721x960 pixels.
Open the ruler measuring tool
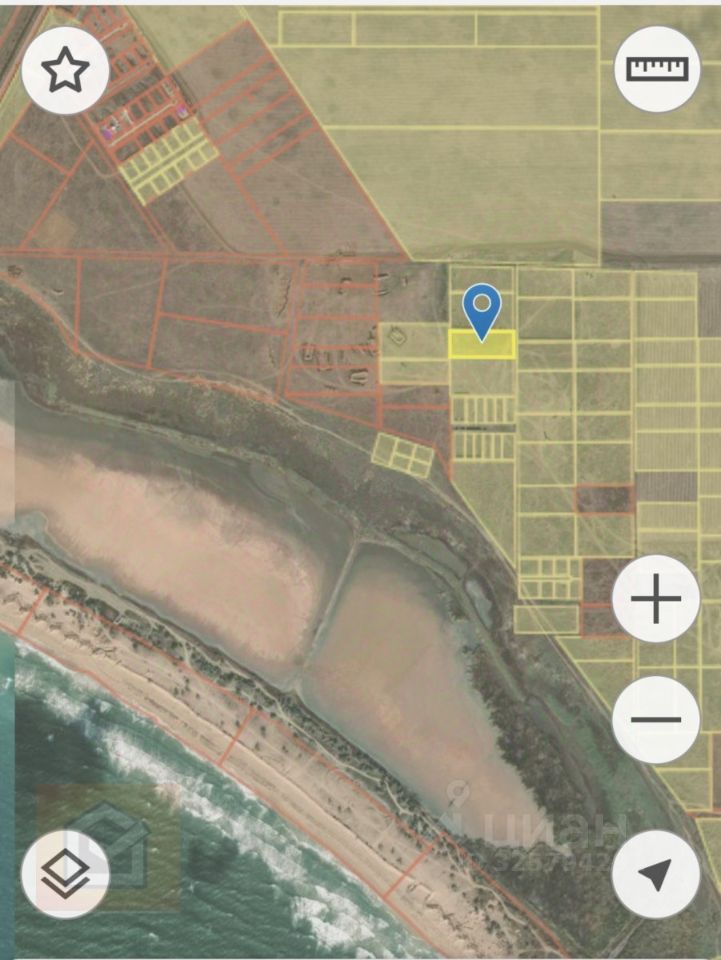[657, 68]
